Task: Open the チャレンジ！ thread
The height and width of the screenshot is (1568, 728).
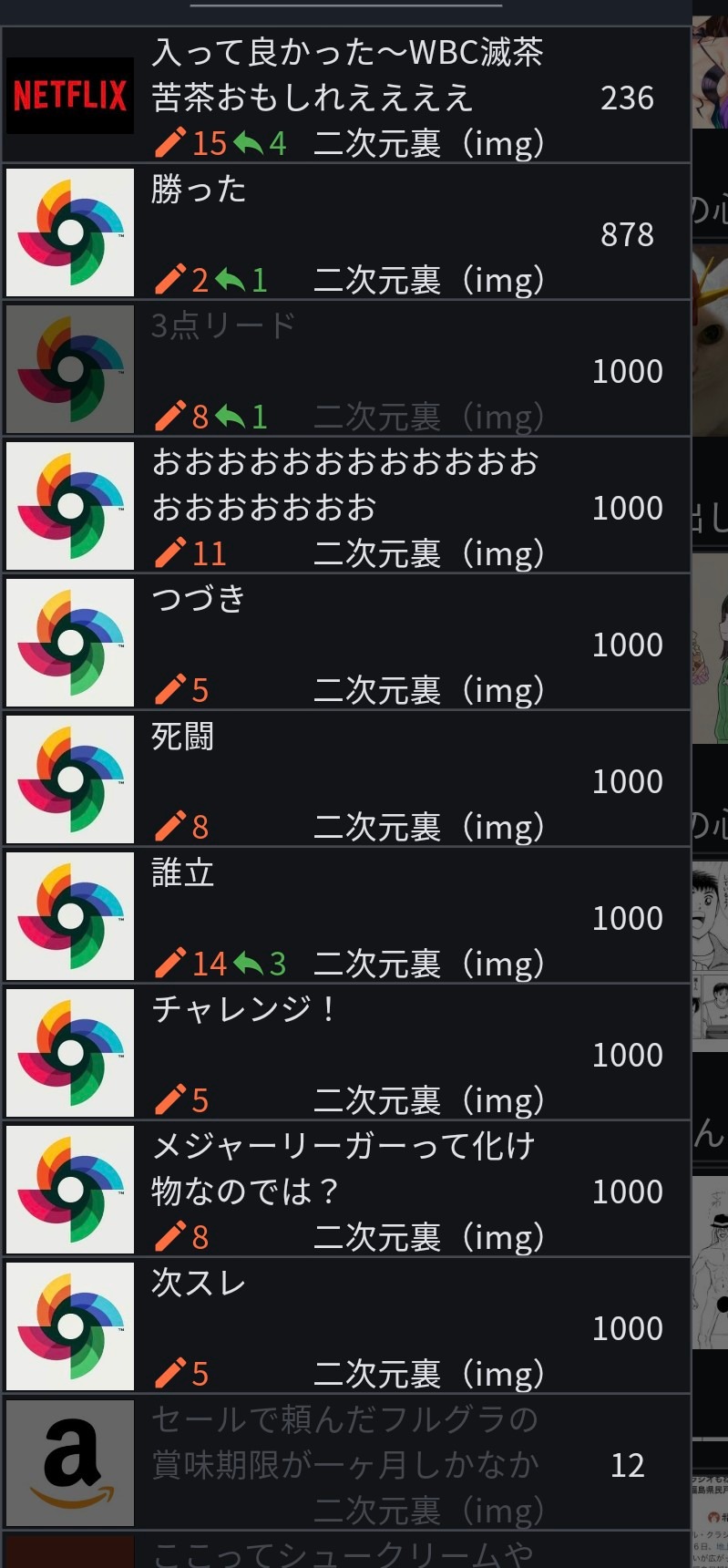Action: (346, 1053)
